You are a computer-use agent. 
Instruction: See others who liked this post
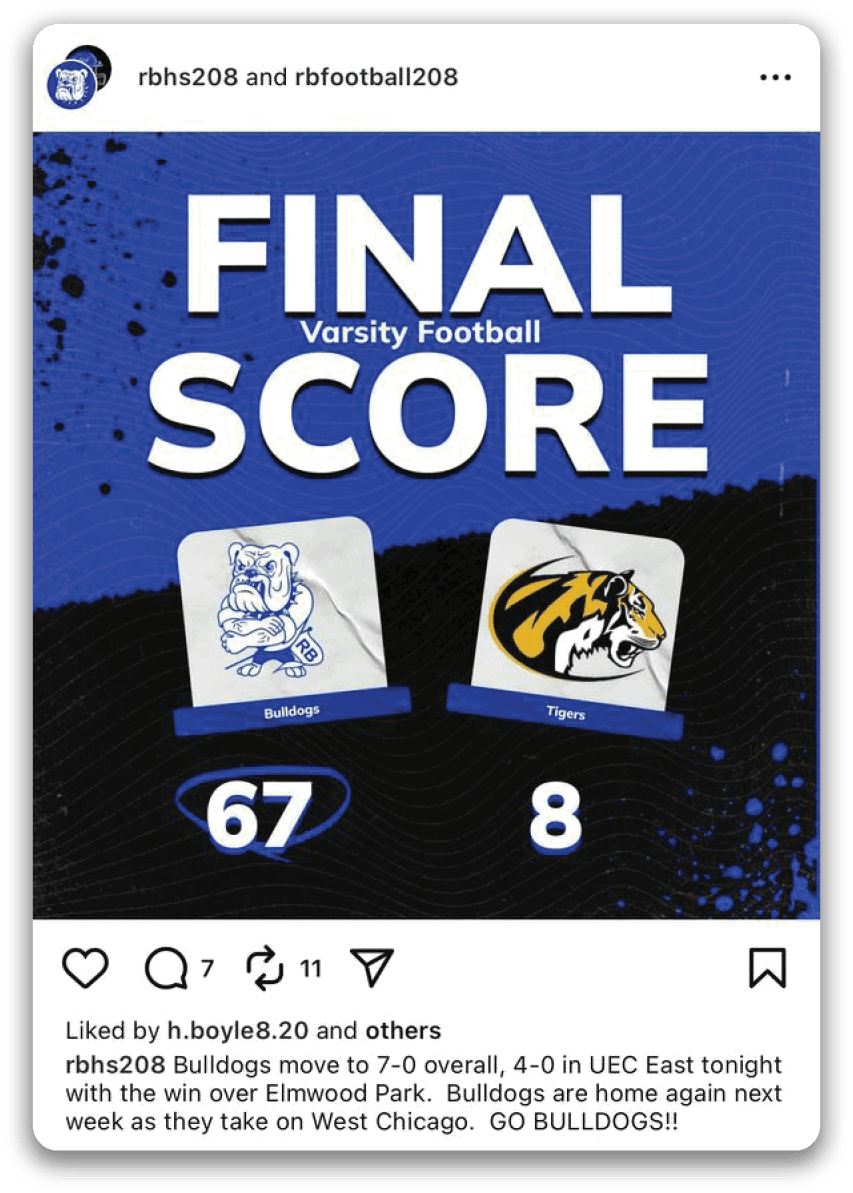point(403,1030)
